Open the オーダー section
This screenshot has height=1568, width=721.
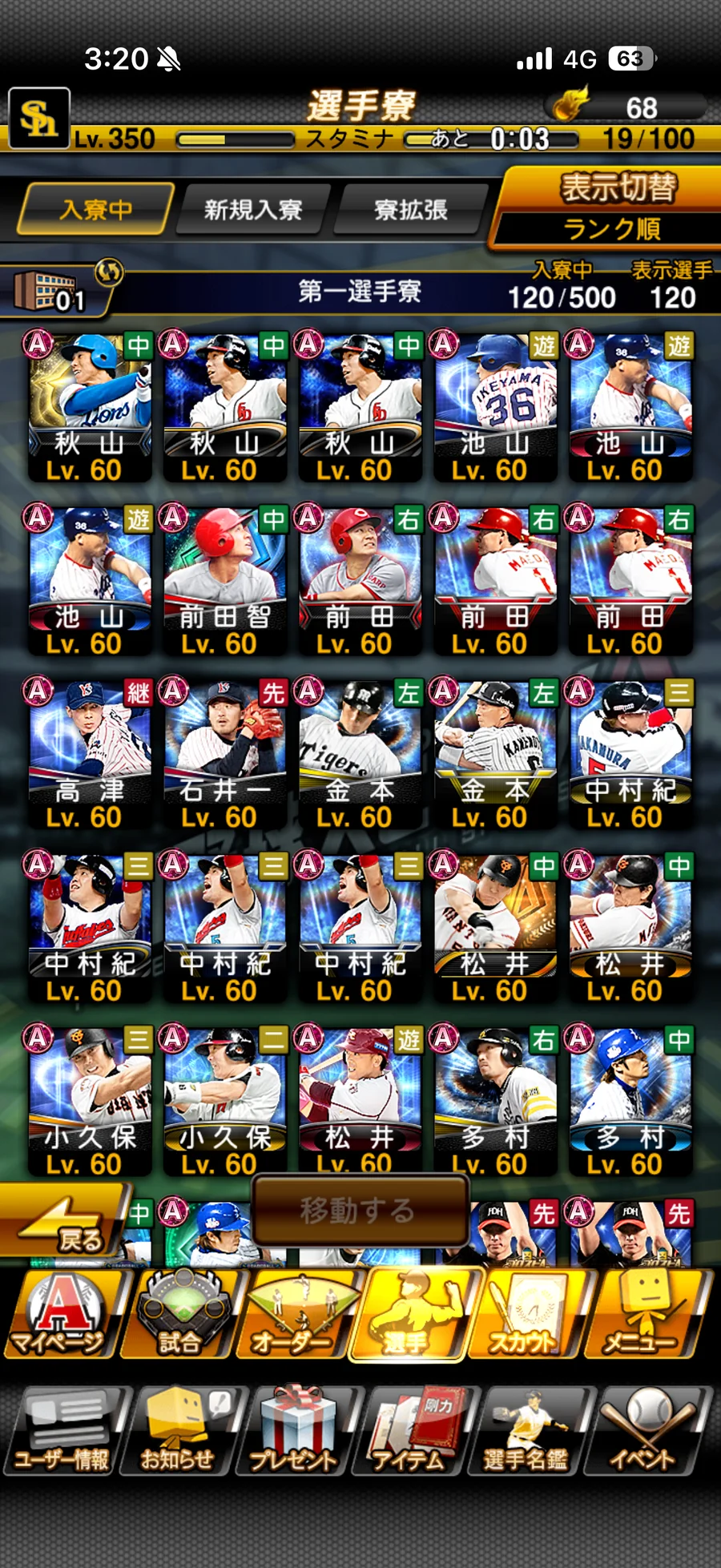[x=298, y=1316]
